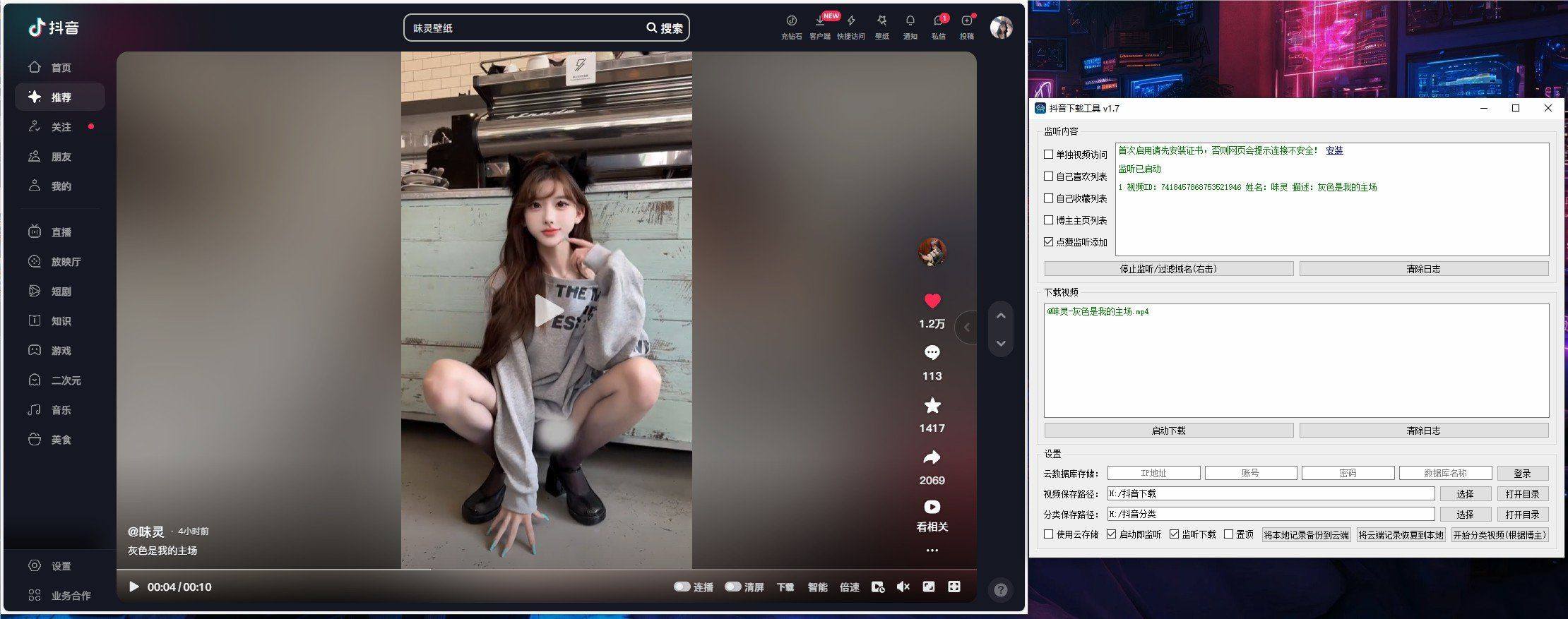Image resolution: width=1568 pixels, height=619 pixels.
Task: Like the video with the heart icon
Action: [932, 301]
